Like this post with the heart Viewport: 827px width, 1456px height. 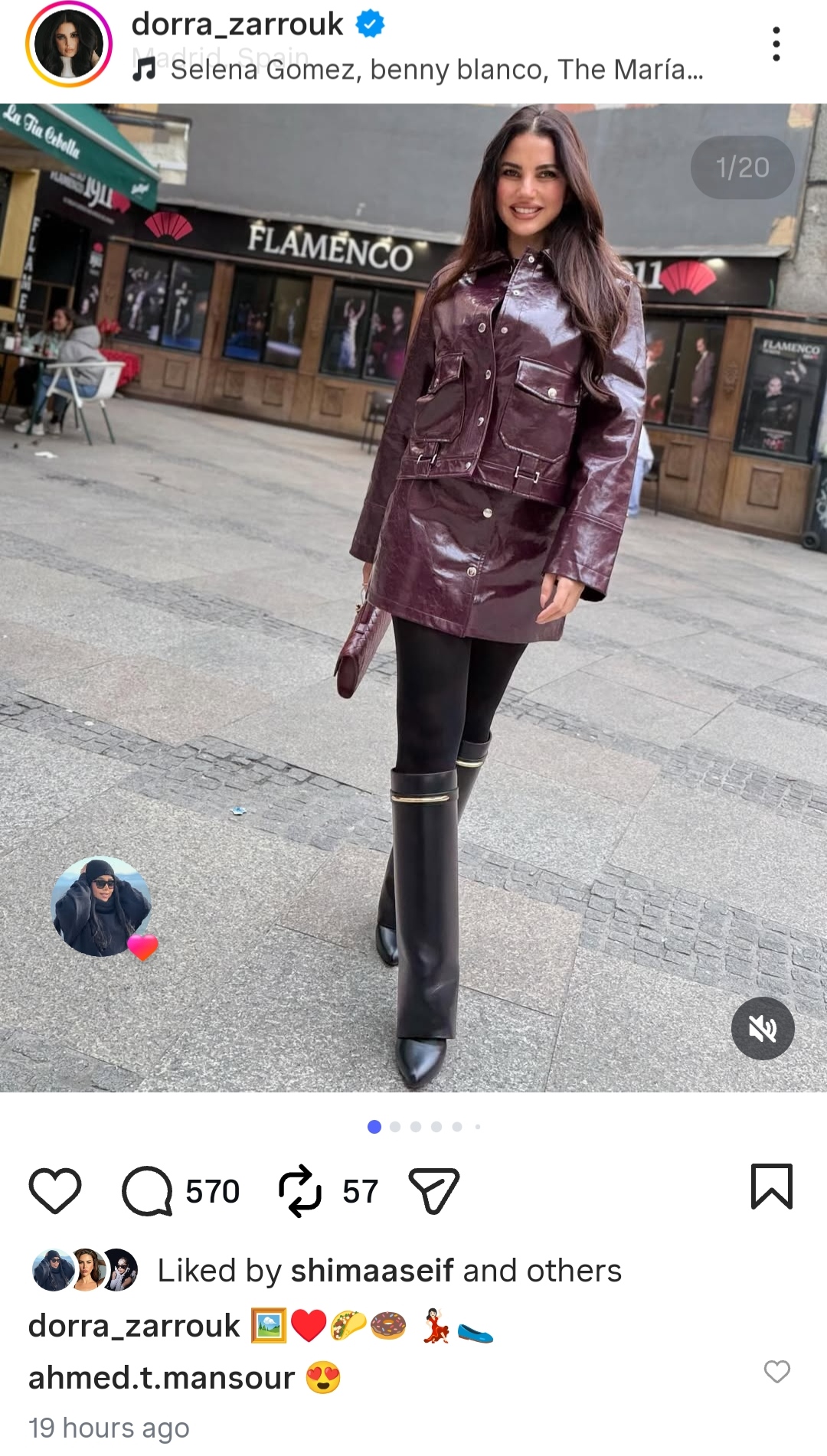[x=55, y=1190]
